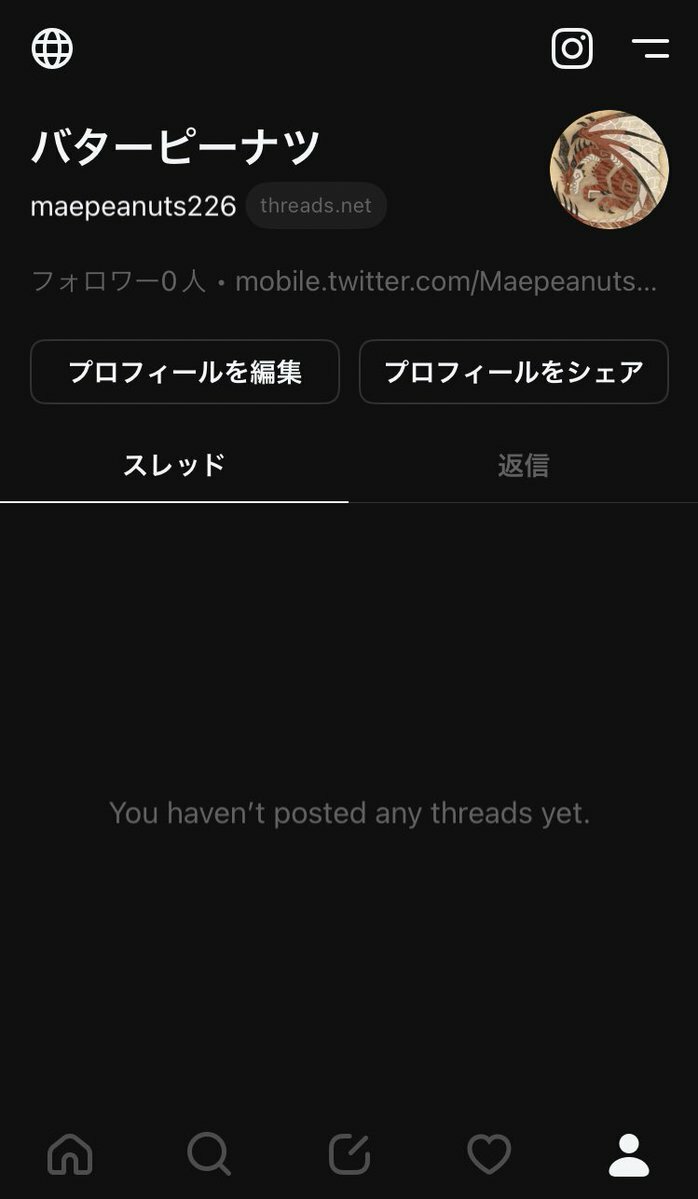Open the globe privacy icon
The width and height of the screenshot is (698, 1199).
click(x=52, y=48)
